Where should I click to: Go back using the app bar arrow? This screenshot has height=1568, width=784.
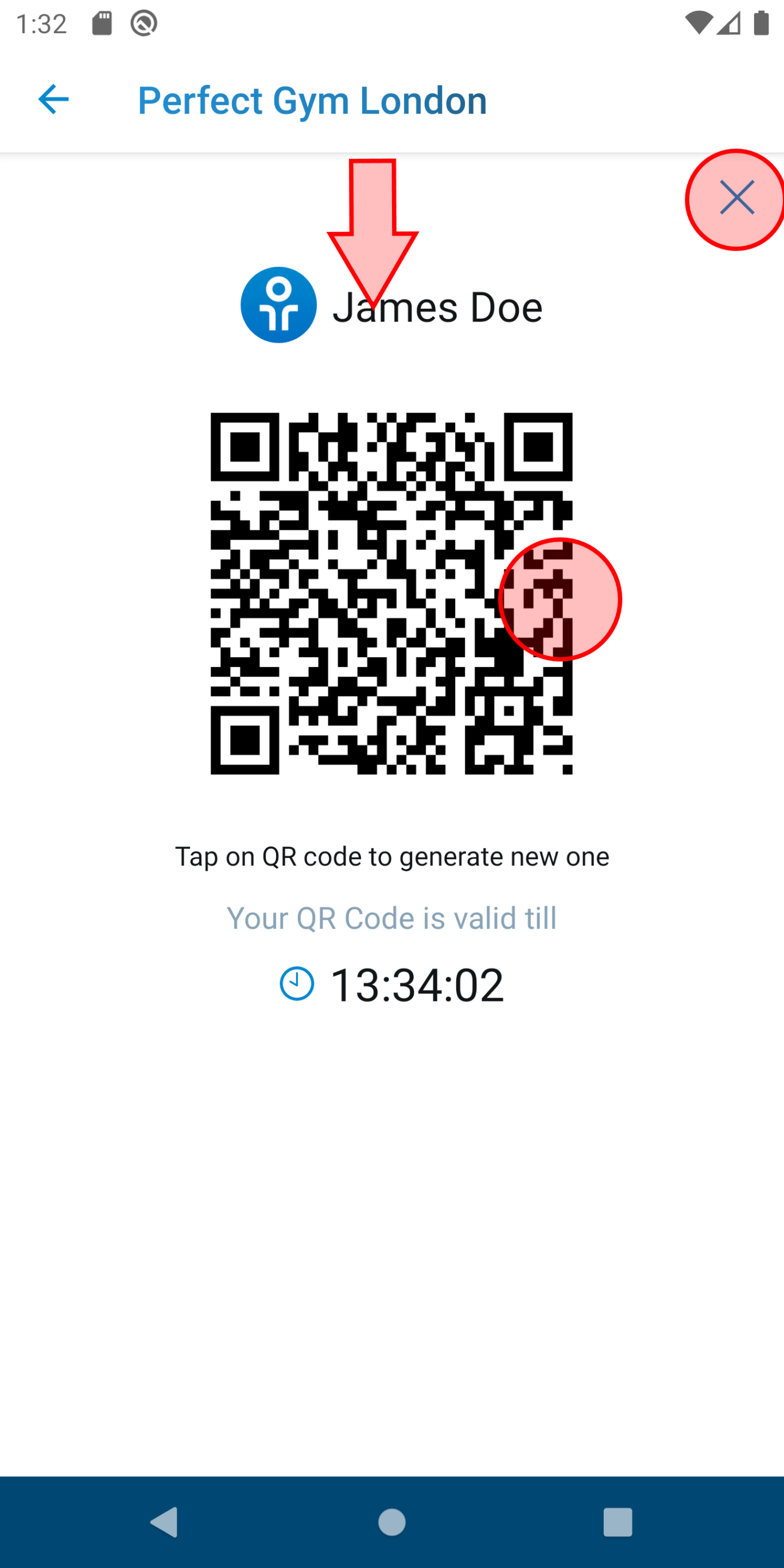[53, 99]
